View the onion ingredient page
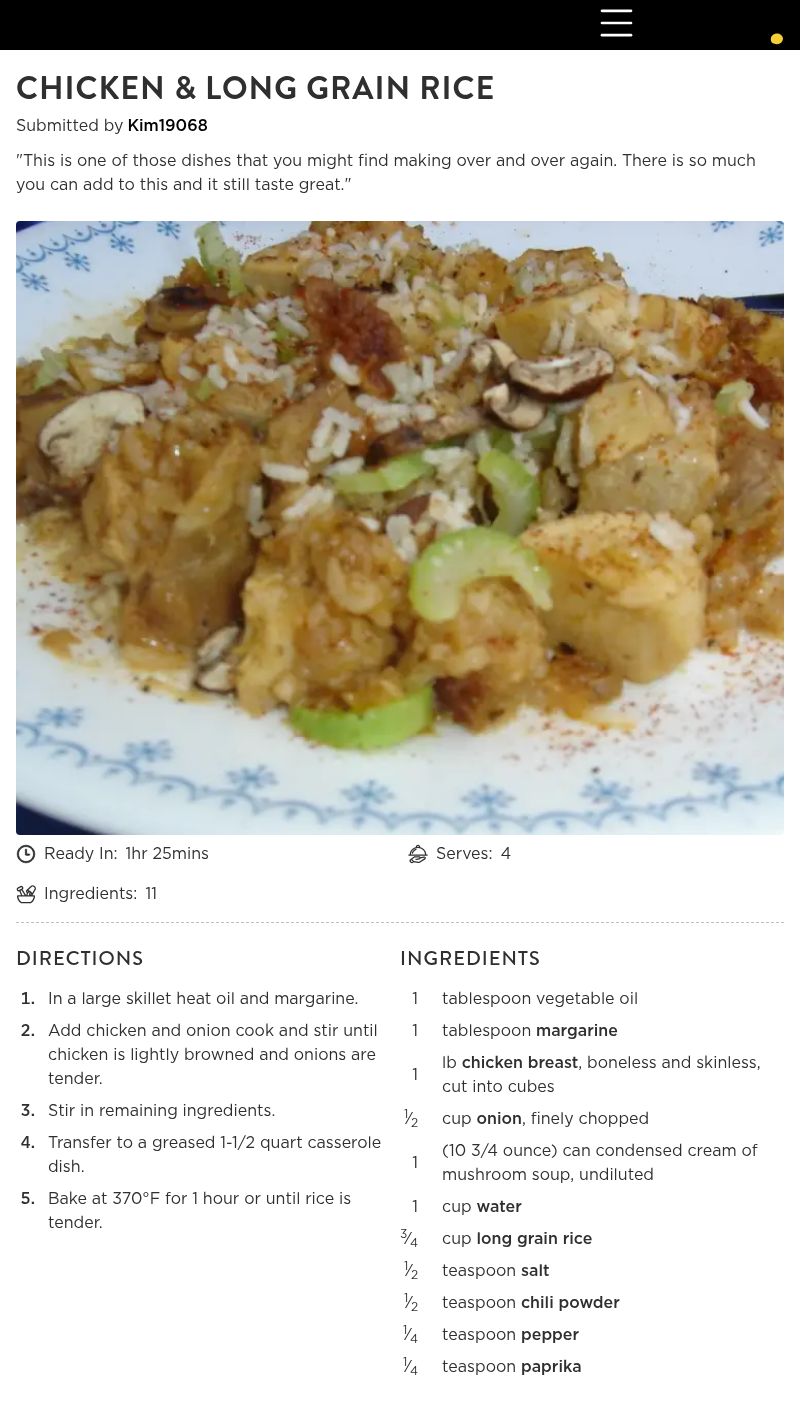 [x=498, y=1119]
